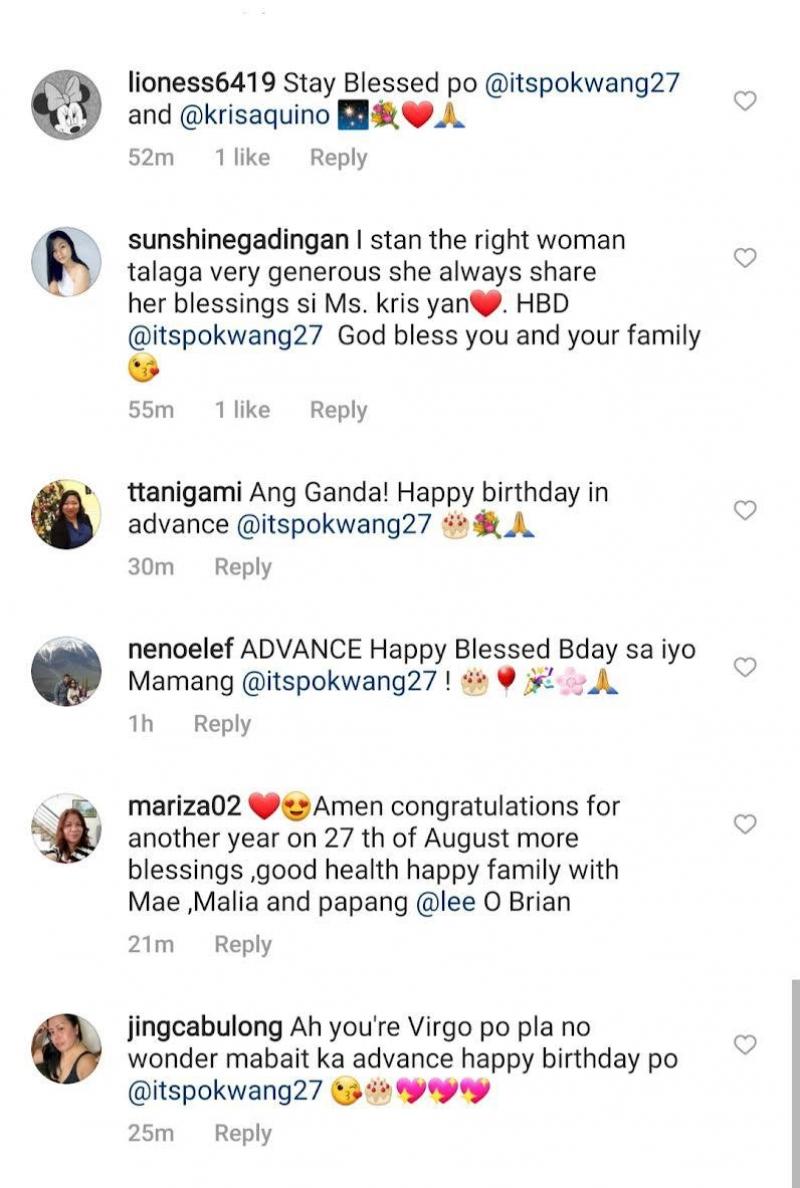
Task: Reply to ttanigami's comment
Action: (245, 567)
